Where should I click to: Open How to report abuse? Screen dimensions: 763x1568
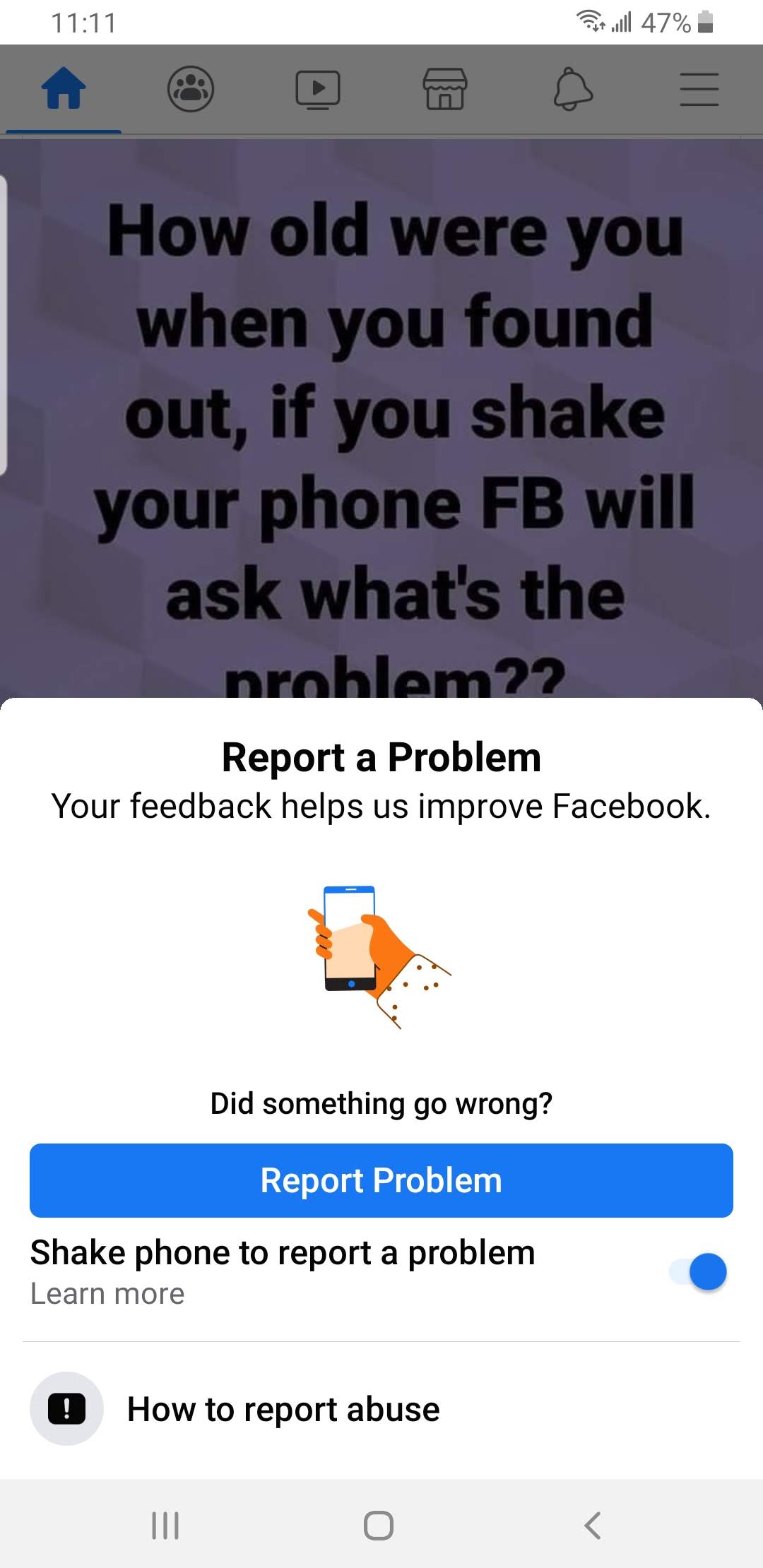[x=283, y=1409]
